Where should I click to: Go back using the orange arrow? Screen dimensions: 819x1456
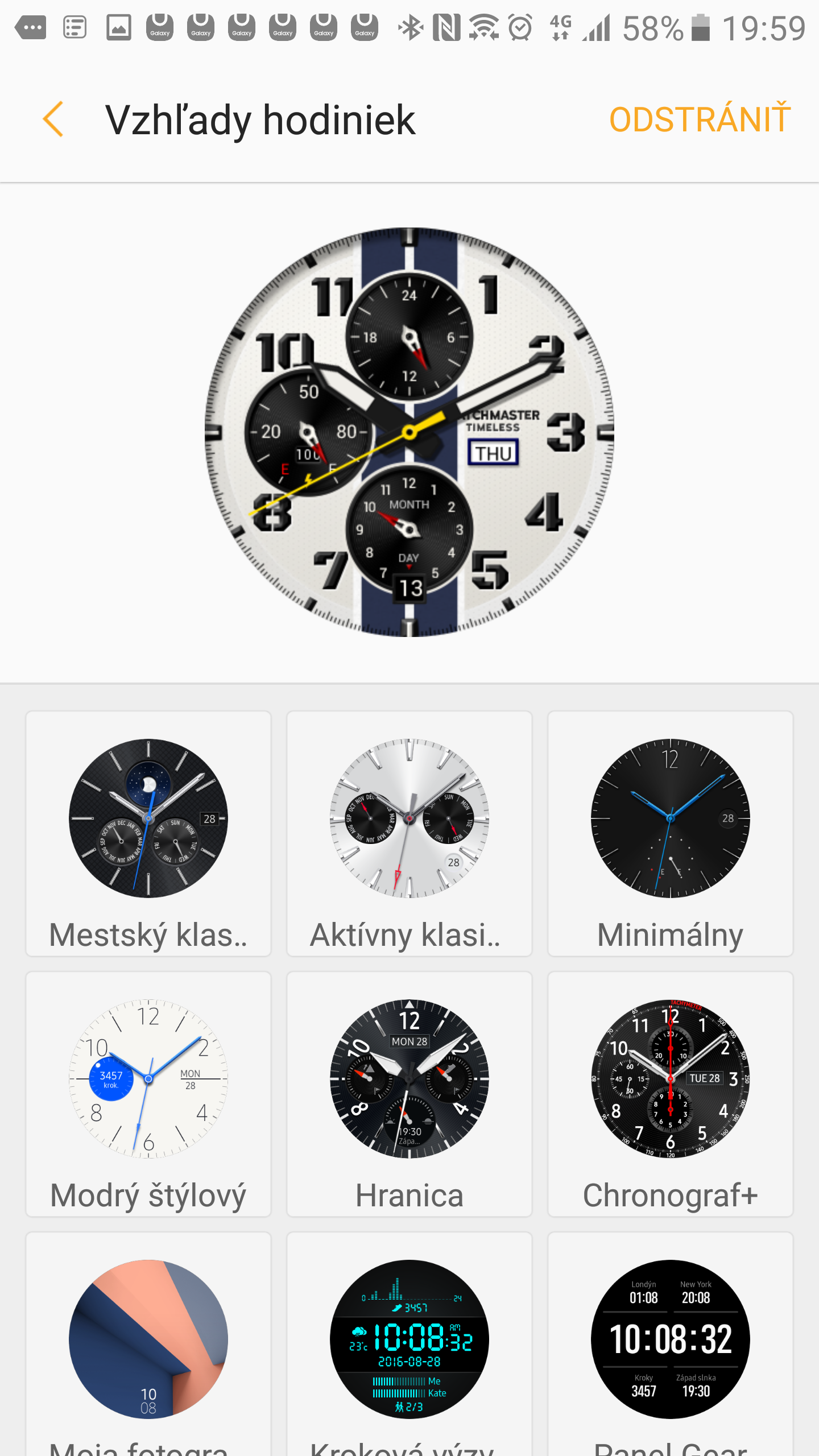tap(53, 119)
